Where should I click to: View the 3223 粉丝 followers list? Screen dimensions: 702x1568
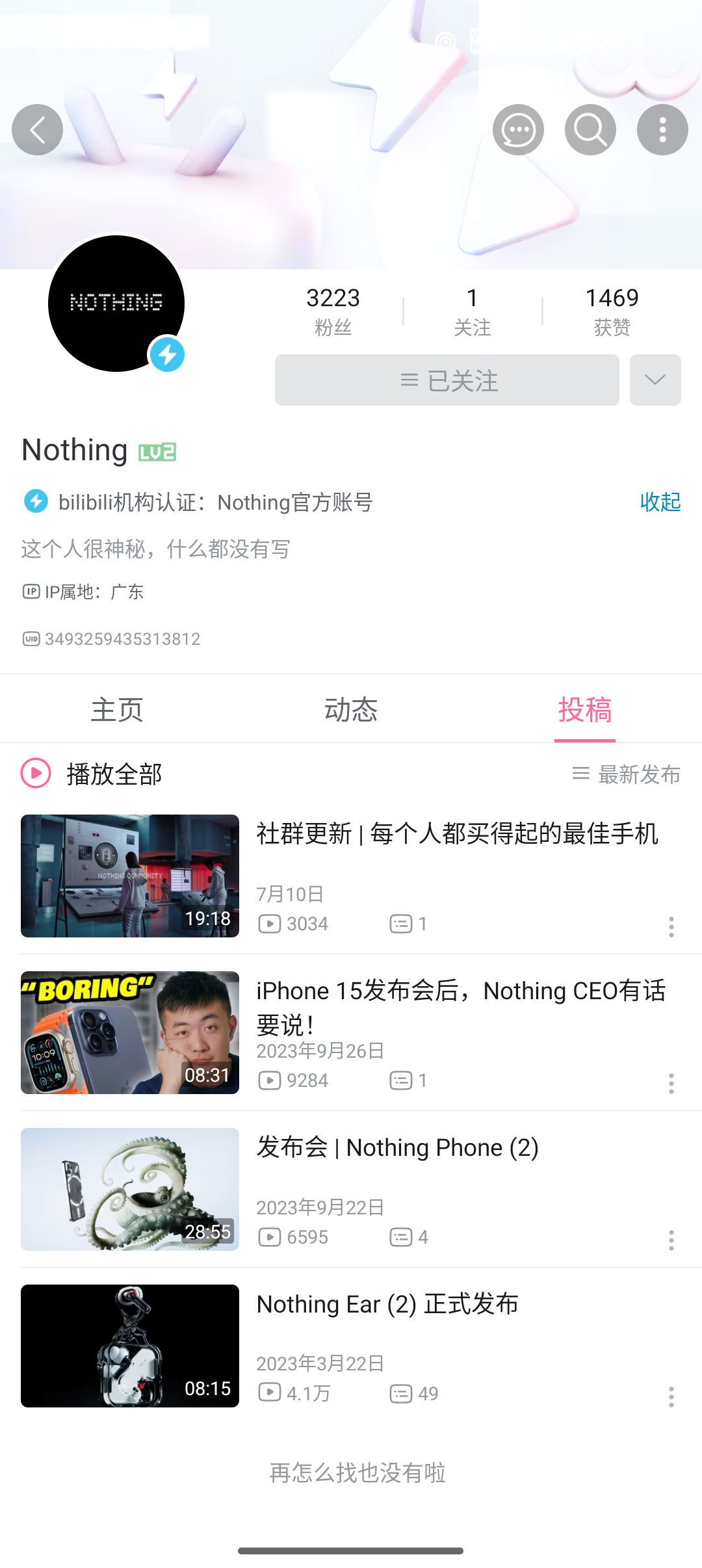(333, 310)
